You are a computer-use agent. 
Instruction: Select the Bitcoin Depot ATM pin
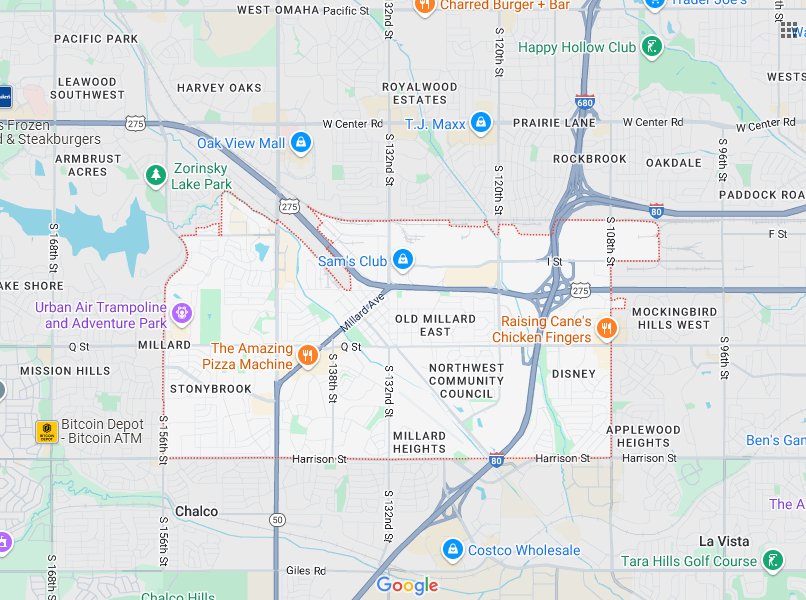click(x=46, y=431)
